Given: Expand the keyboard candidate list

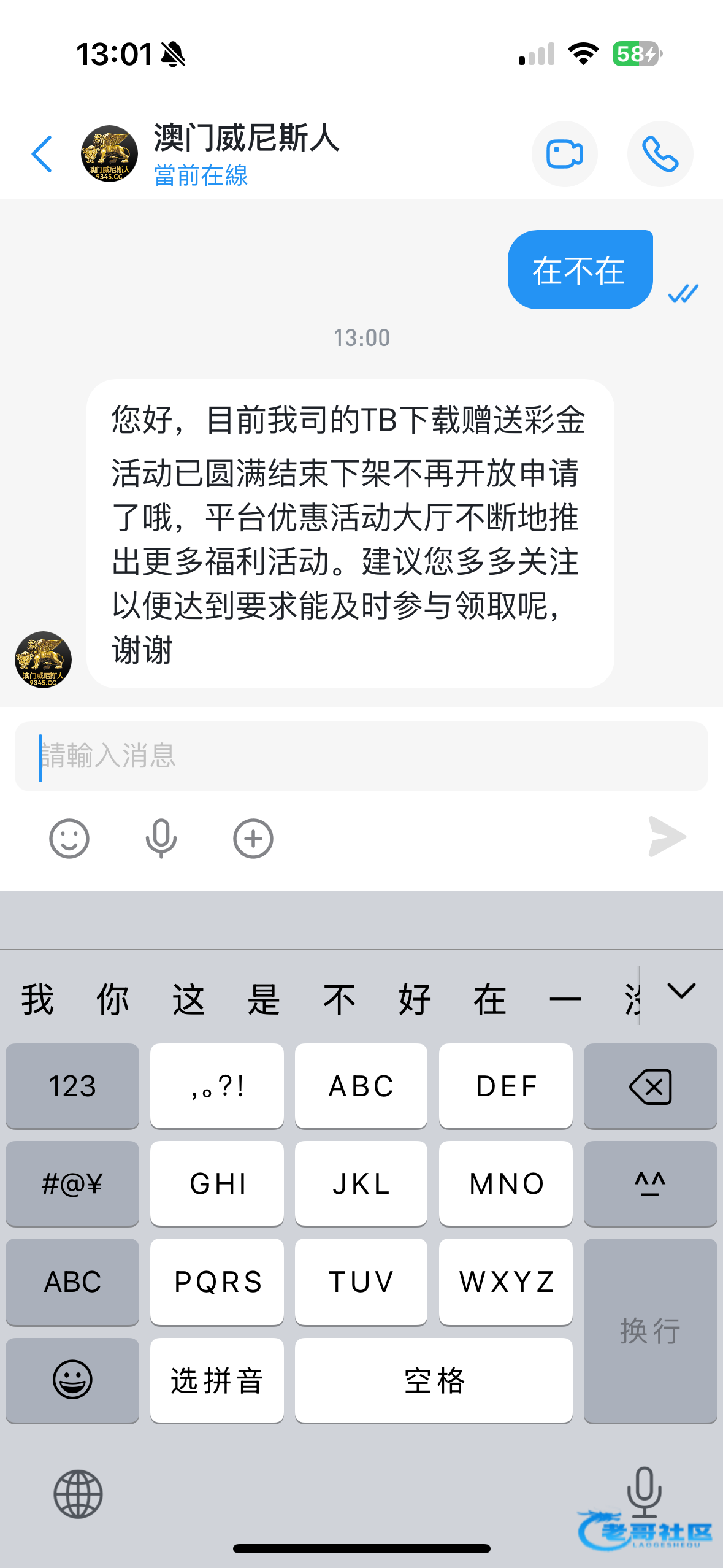Looking at the screenshot, I should [681, 991].
